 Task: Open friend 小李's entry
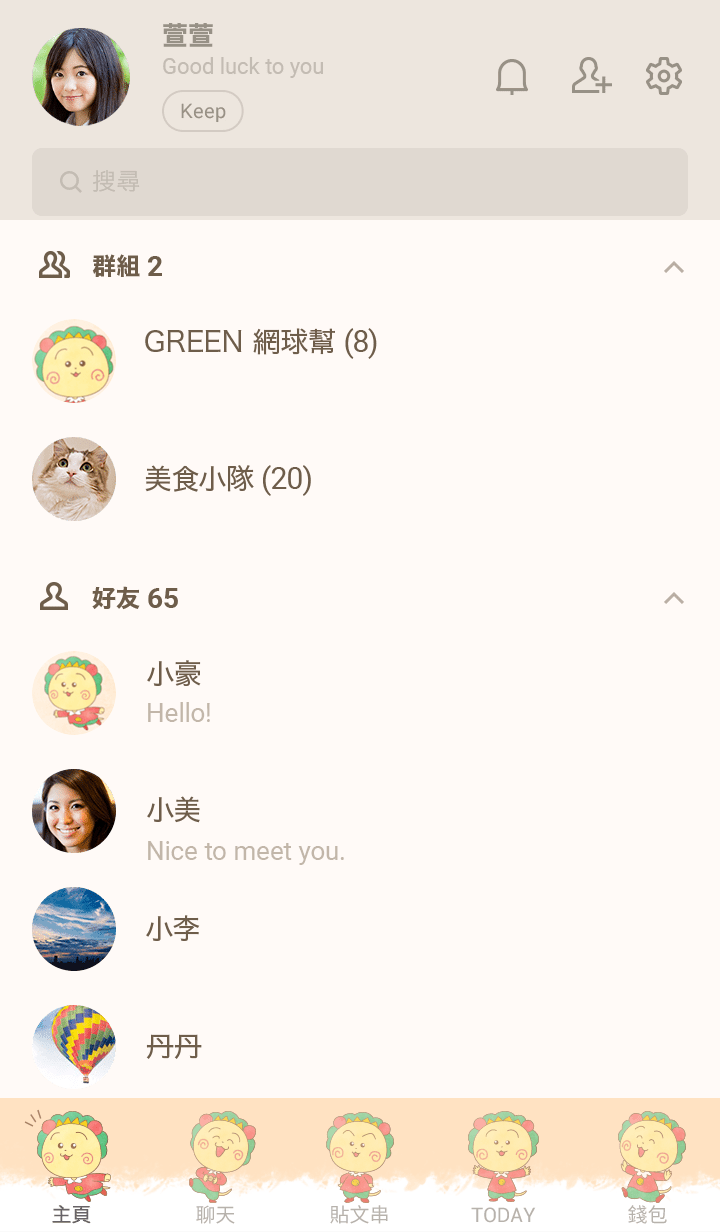pyautogui.click(x=173, y=929)
